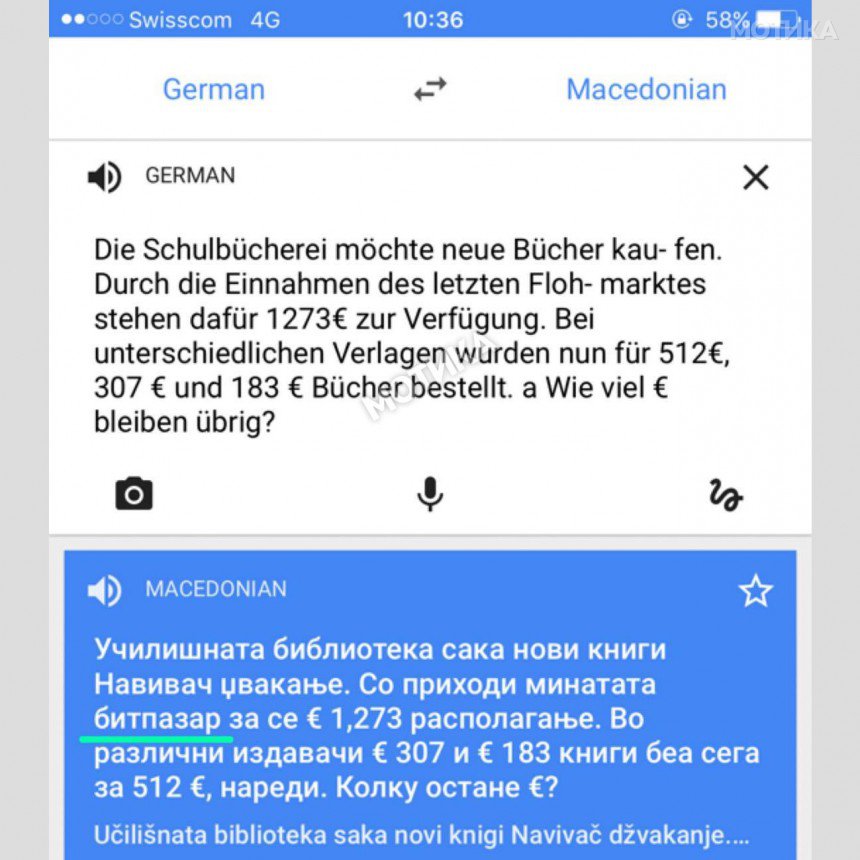This screenshot has width=860, height=860.
Task: Open handwriting input
Action: tap(725, 494)
